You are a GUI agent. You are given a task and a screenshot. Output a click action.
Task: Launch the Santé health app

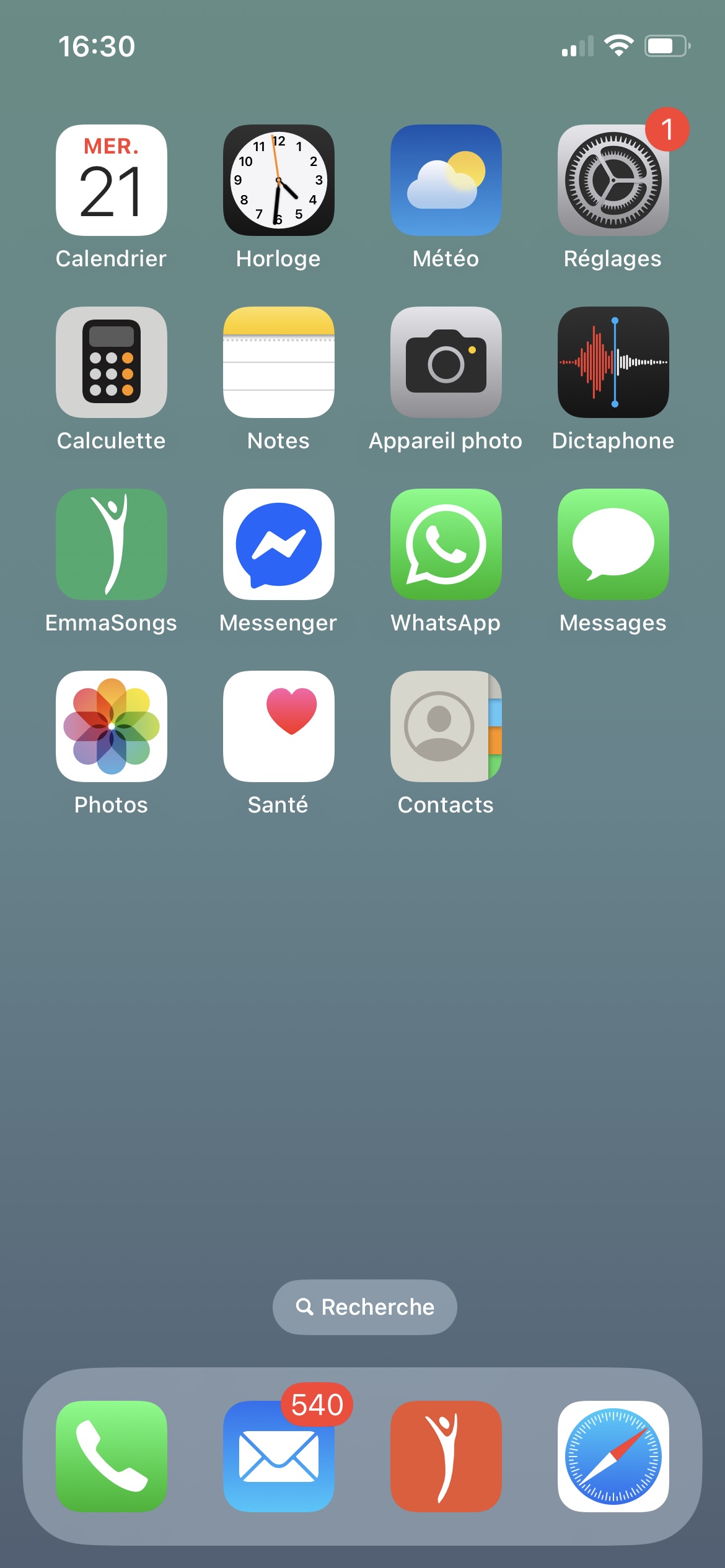279,726
